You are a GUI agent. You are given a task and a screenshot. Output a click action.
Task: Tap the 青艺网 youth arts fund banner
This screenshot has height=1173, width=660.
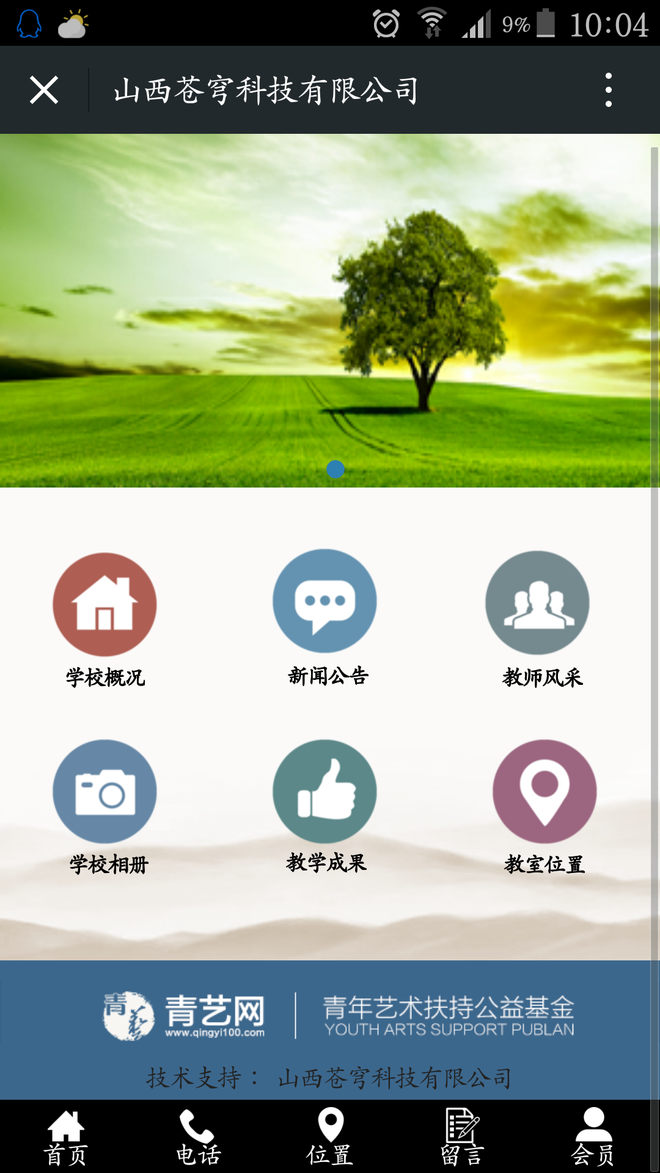[338, 1015]
